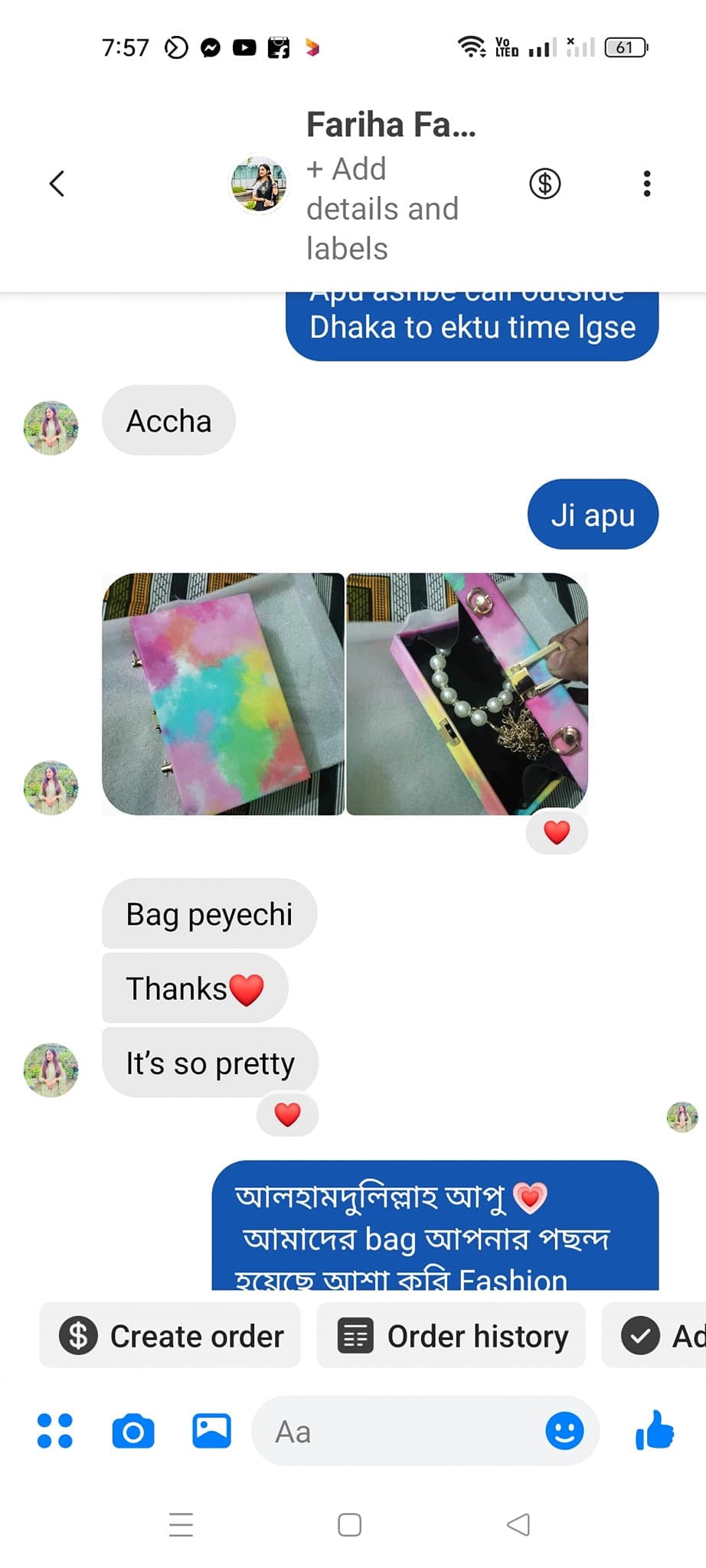The image size is (706, 1568).
Task: Open Fariha's profile picture in header
Action: click(x=260, y=185)
